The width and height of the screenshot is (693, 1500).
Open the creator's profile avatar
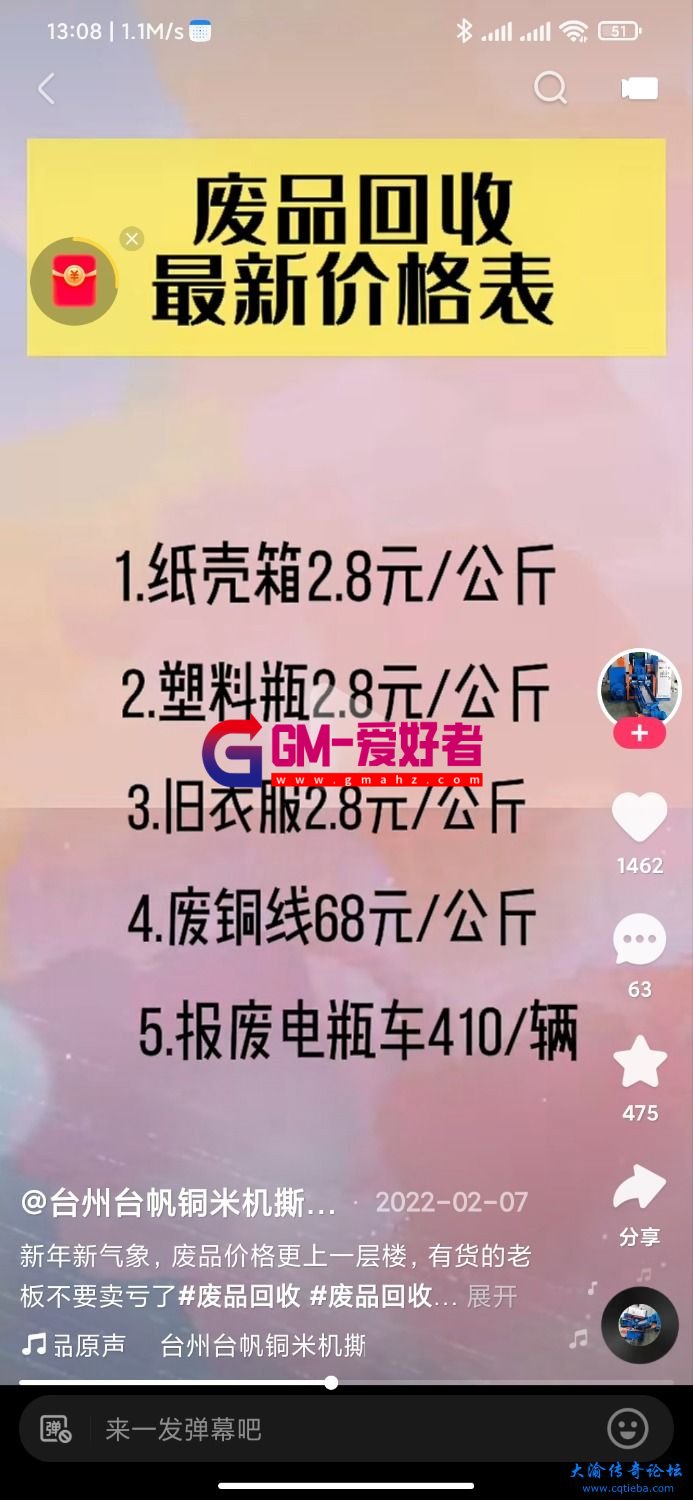pyautogui.click(x=639, y=688)
